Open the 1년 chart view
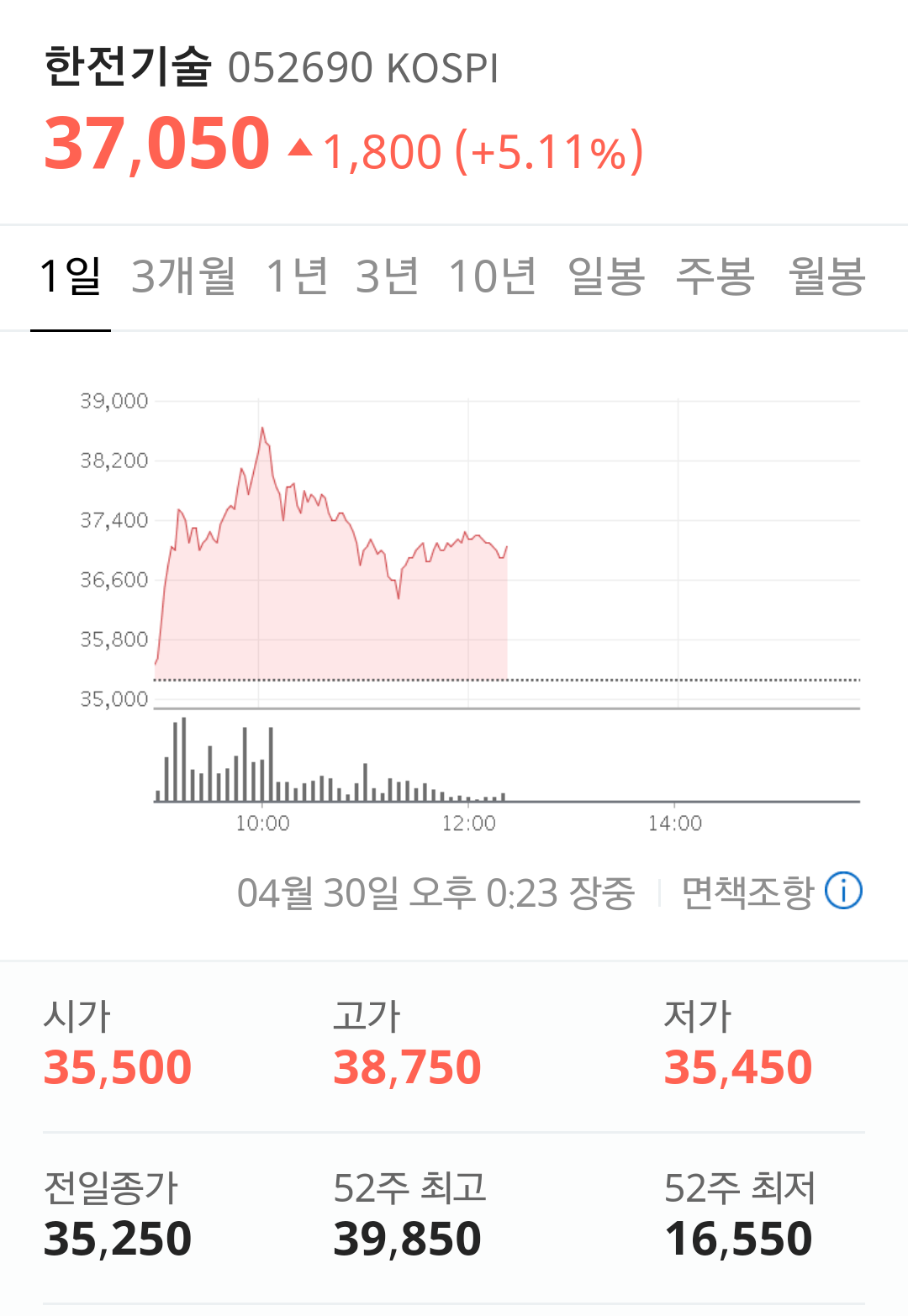The image size is (908, 1316). [x=294, y=277]
